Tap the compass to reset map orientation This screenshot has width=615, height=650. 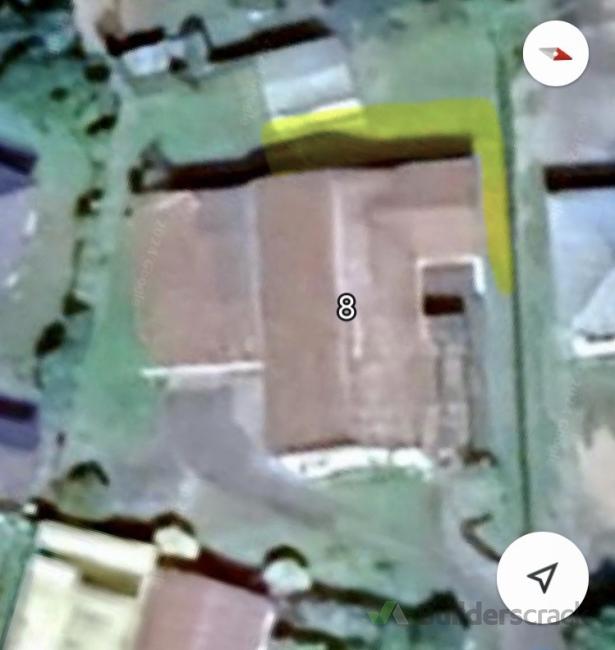pyautogui.click(x=555, y=53)
